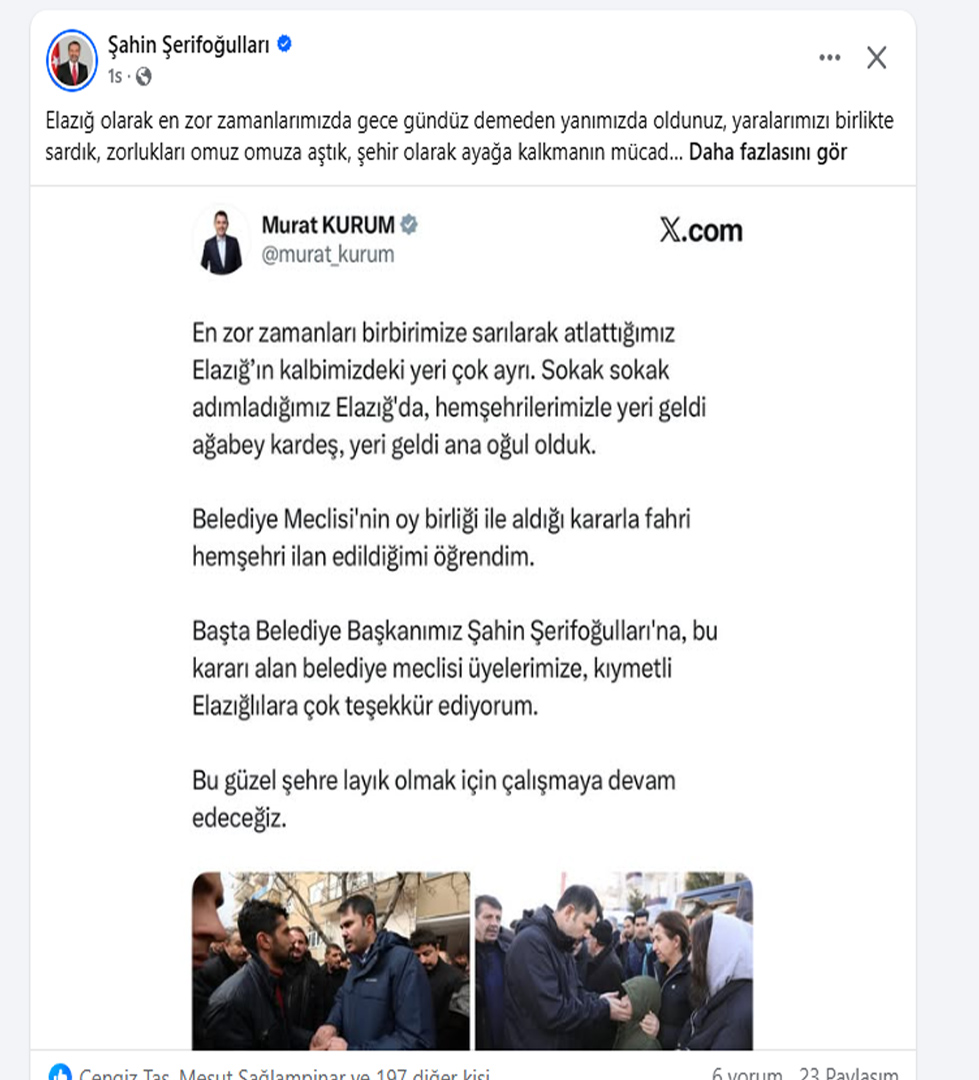979x1080 pixels.
Task: Open Şahin Şerifoğulları's profile picture
Action: [x=72, y=61]
